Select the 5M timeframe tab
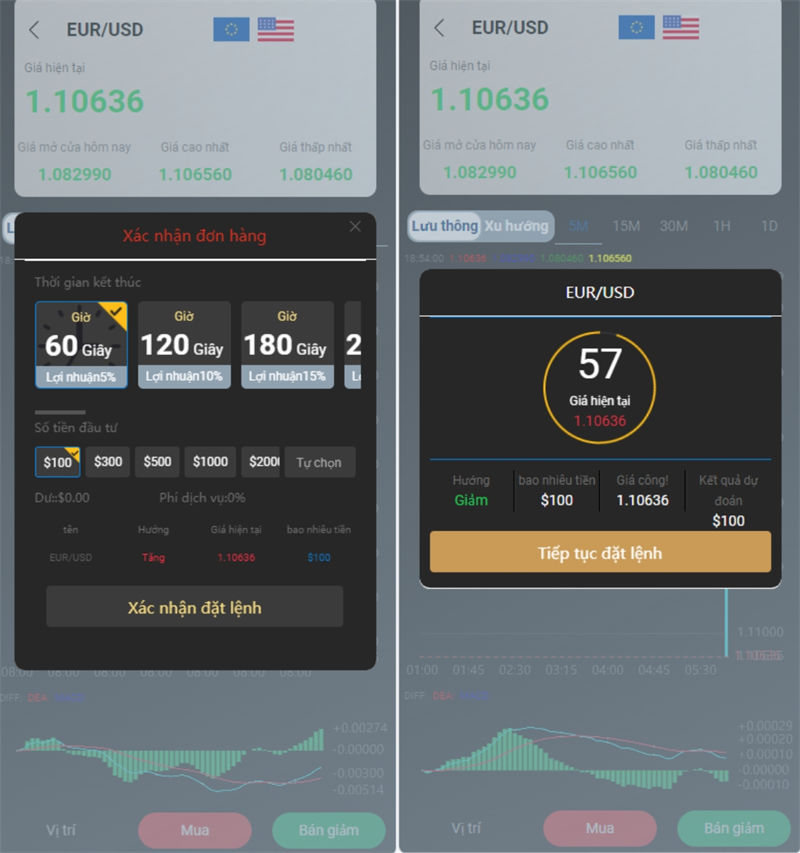The image size is (800, 853). (578, 226)
